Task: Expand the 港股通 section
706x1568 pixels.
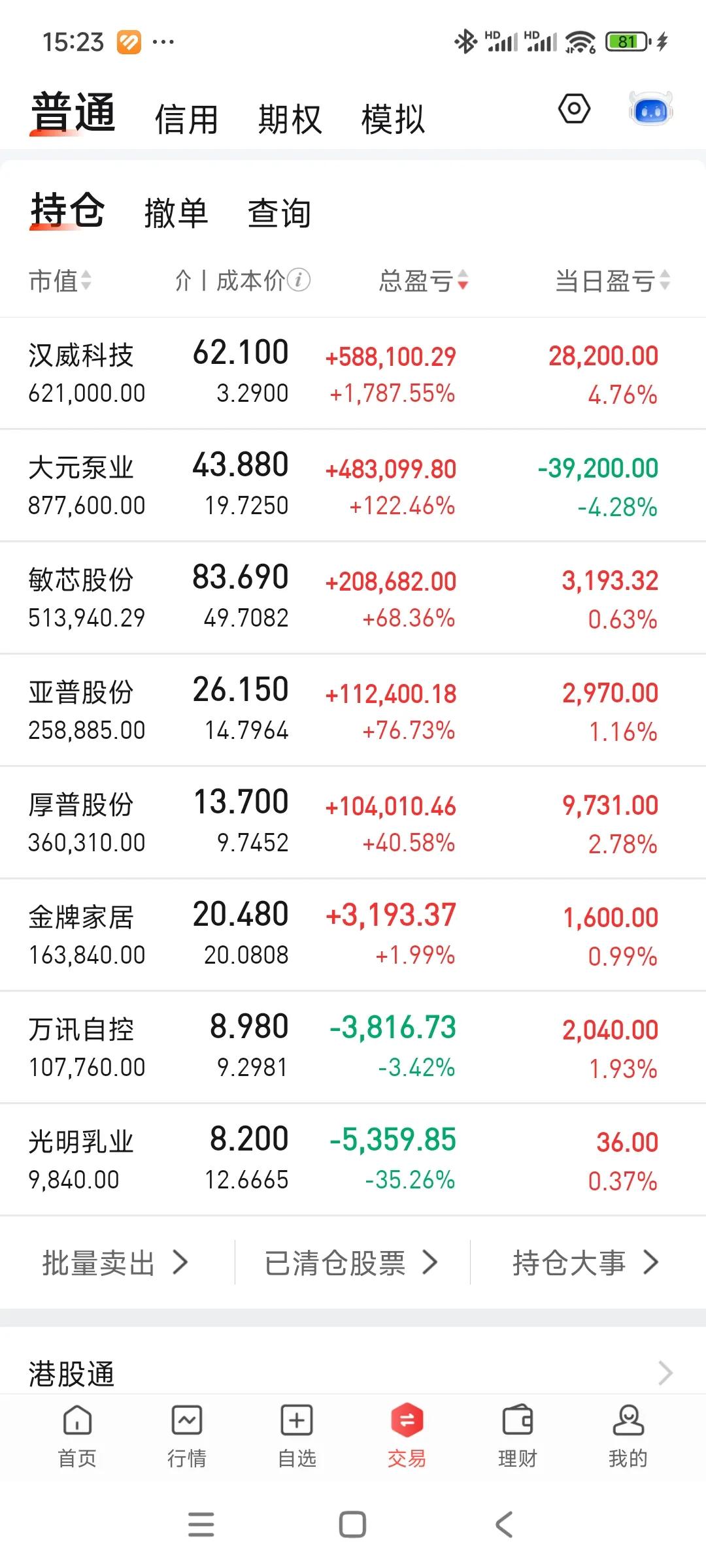Action: click(x=353, y=1373)
